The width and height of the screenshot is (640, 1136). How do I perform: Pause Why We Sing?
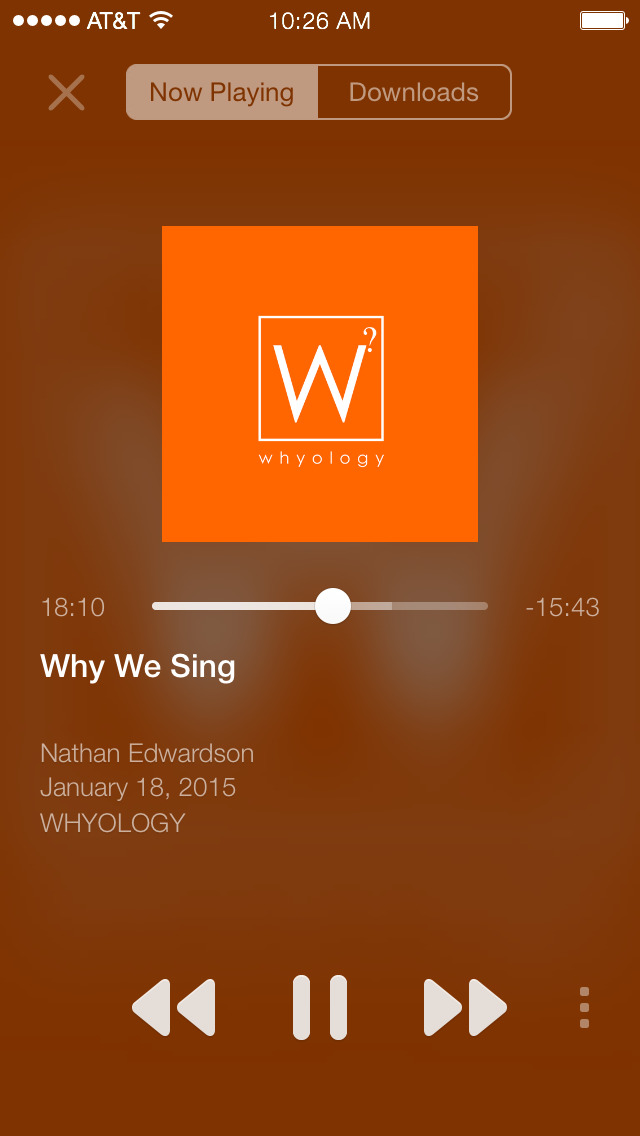pyautogui.click(x=320, y=1007)
